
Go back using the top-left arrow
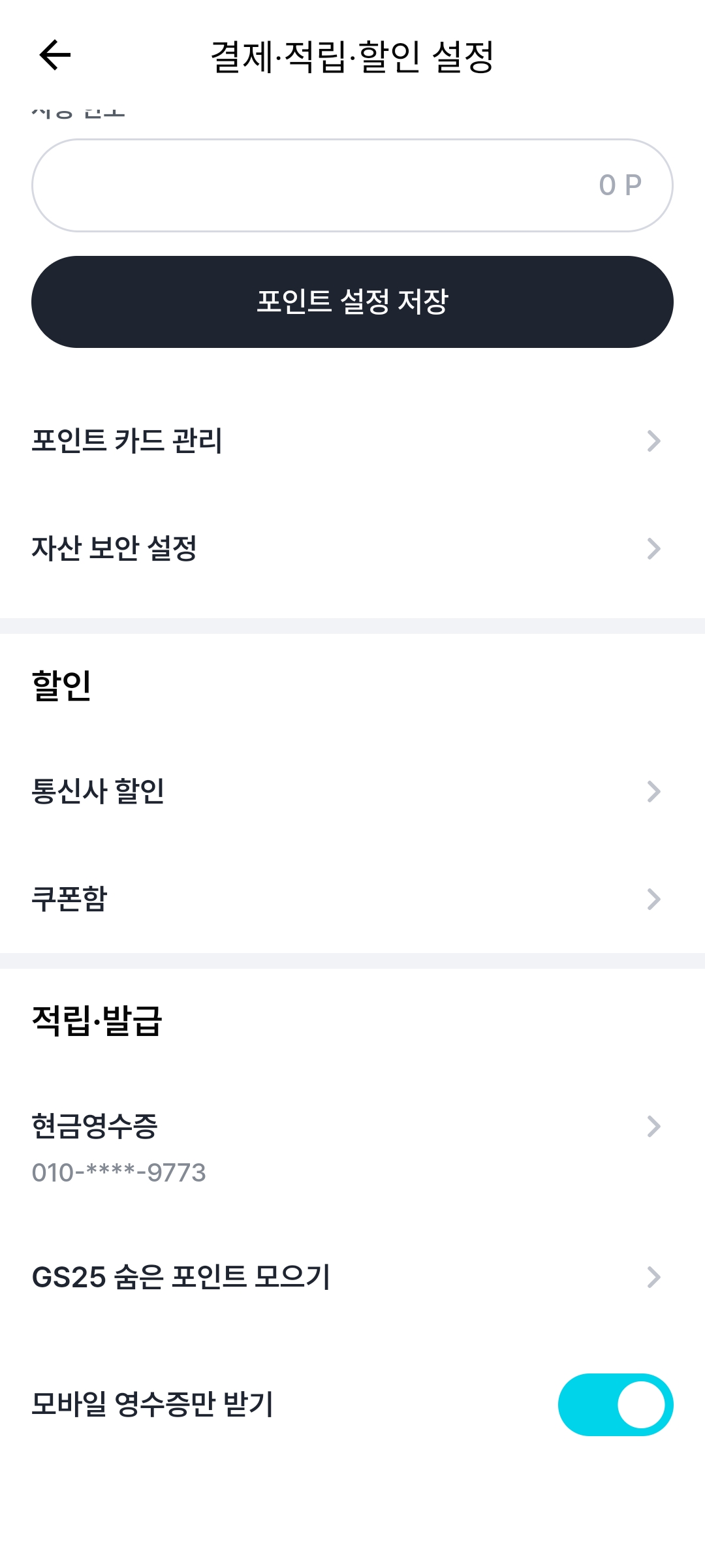[x=55, y=55]
